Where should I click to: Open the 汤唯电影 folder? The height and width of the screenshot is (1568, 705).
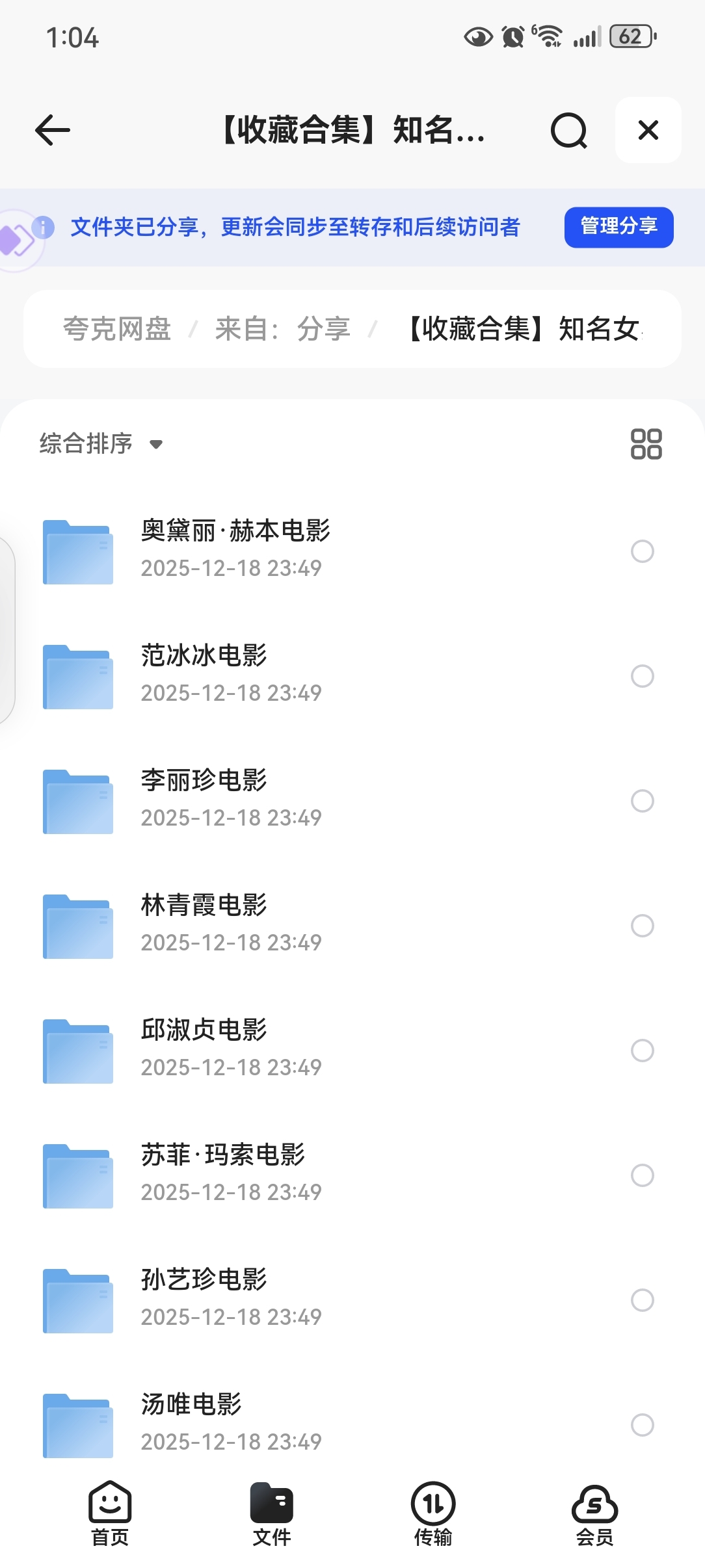pos(191,1422)
